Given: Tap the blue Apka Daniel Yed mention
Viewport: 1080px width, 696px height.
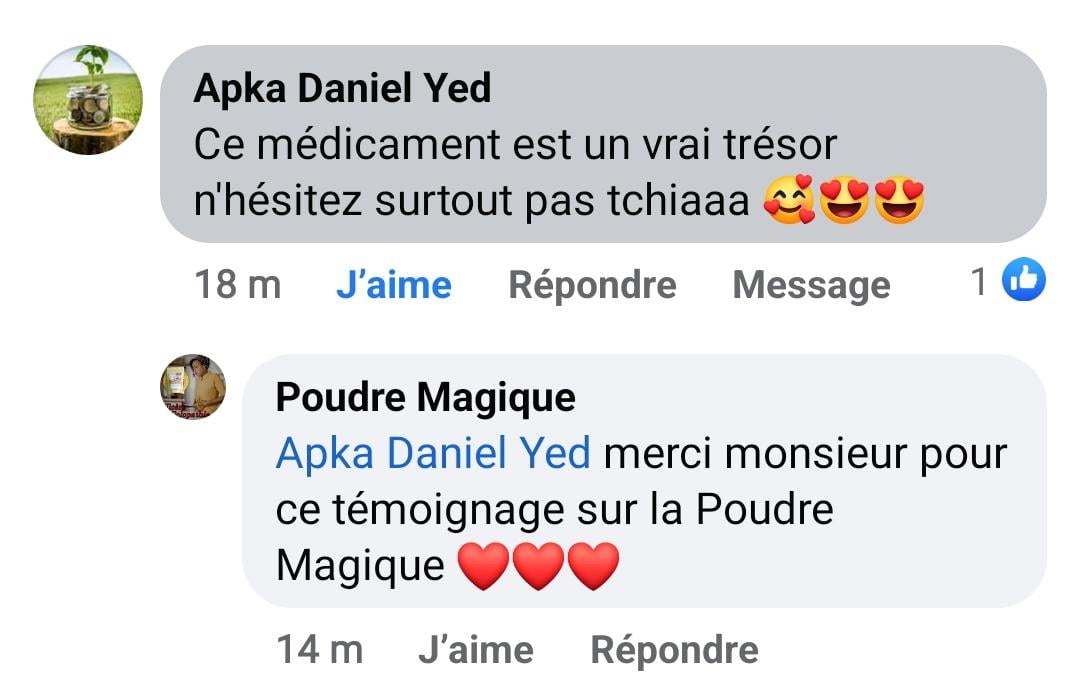Looking at the screenshot, I should point(433,454).
